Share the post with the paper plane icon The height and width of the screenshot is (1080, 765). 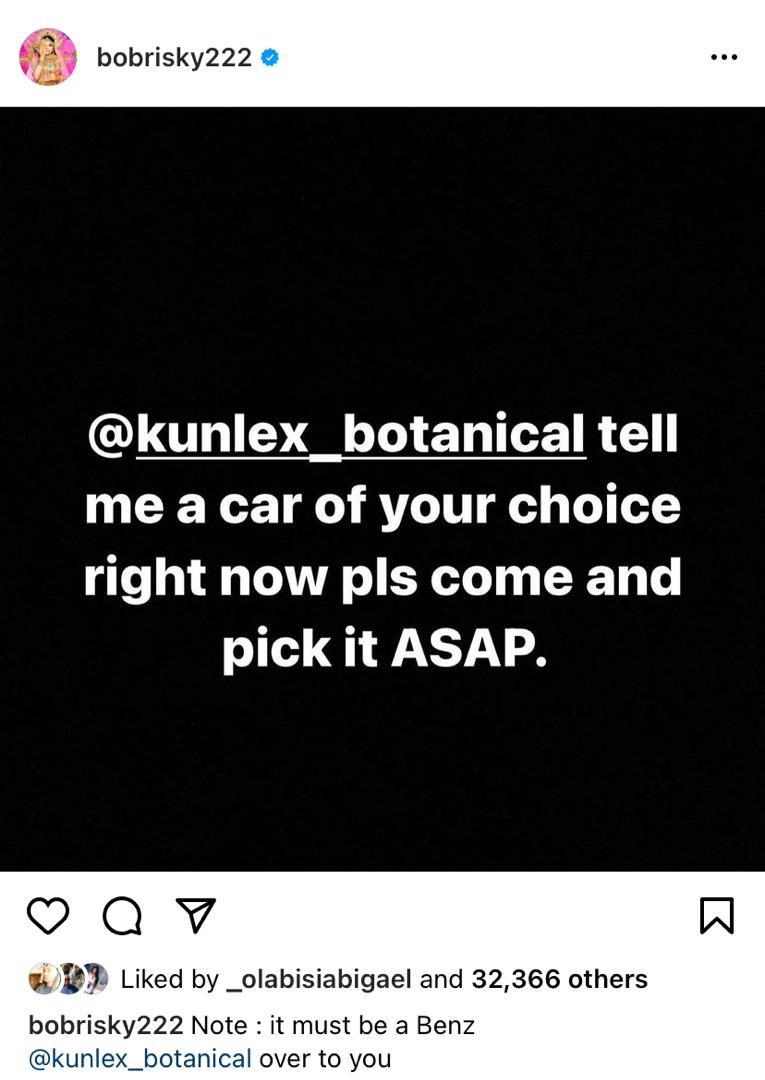(196, 915)
